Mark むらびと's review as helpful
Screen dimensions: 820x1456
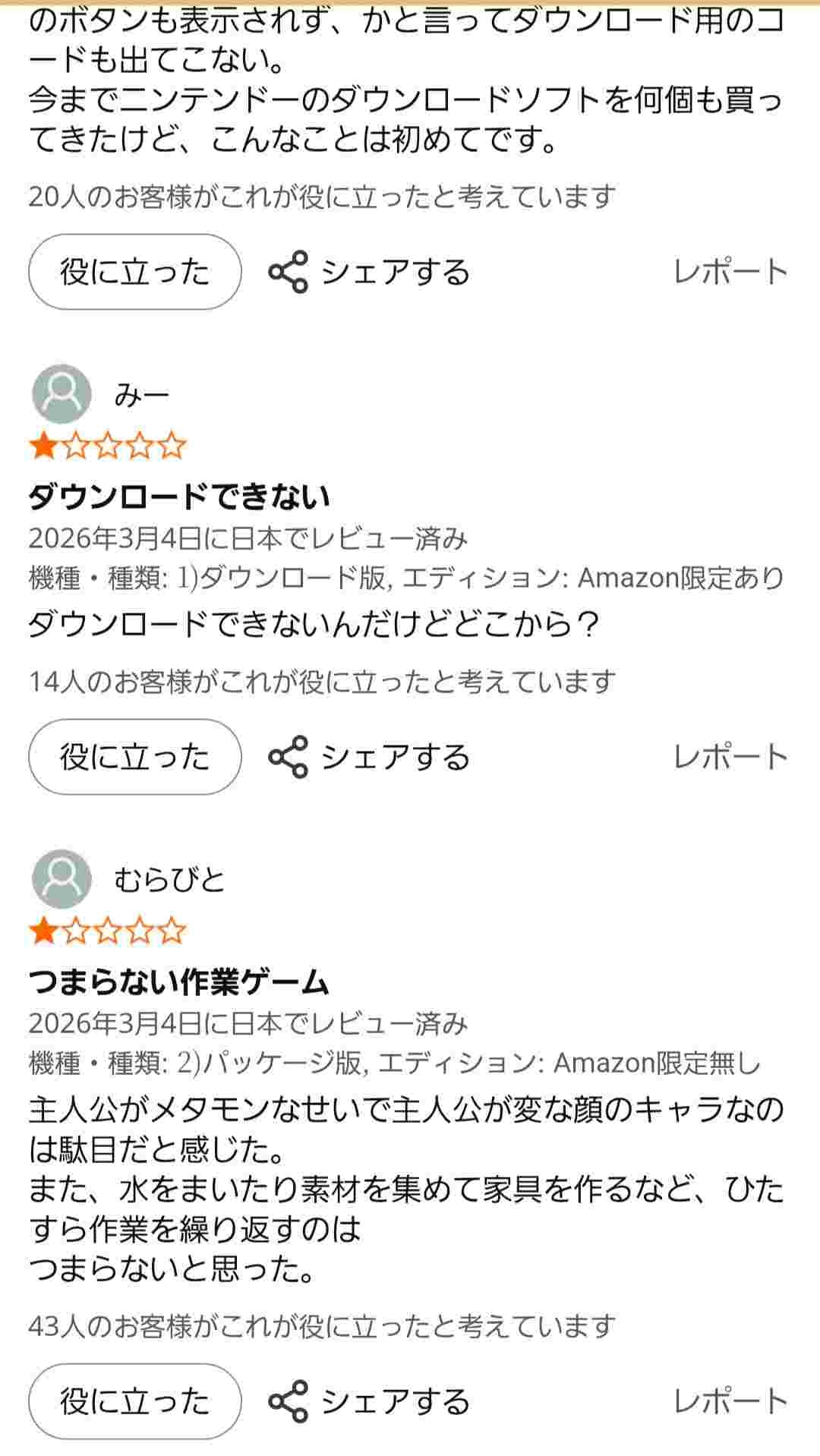(x=134, y=1401)
